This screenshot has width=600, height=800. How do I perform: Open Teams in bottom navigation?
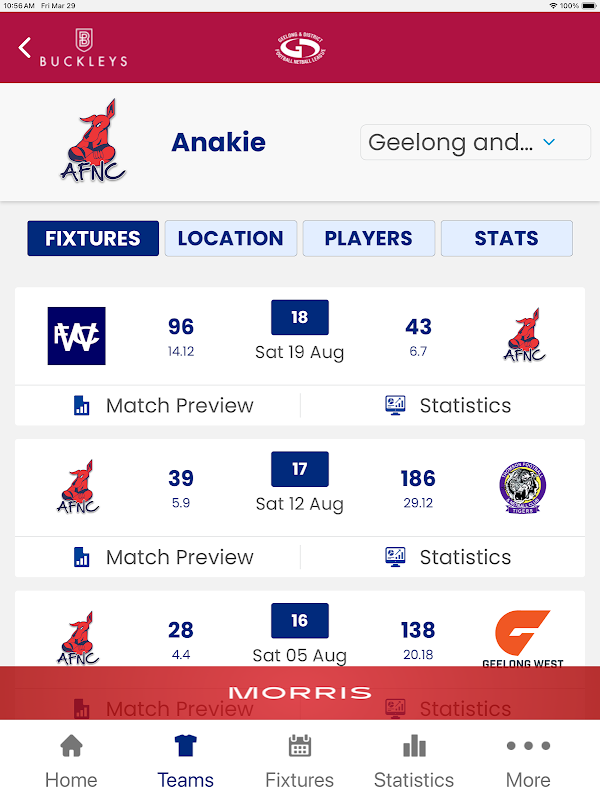[185, 761]
